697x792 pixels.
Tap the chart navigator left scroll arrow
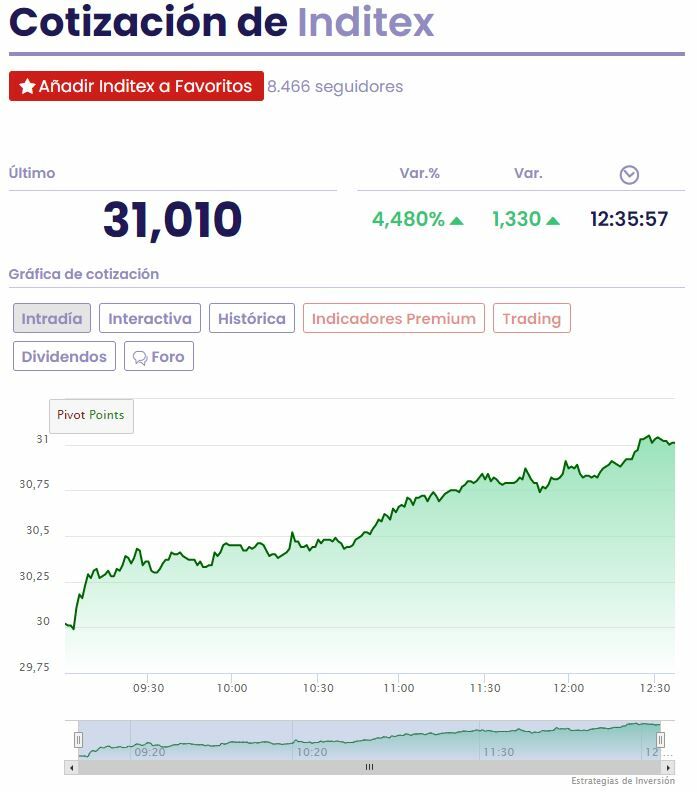[x=71, y=767]
